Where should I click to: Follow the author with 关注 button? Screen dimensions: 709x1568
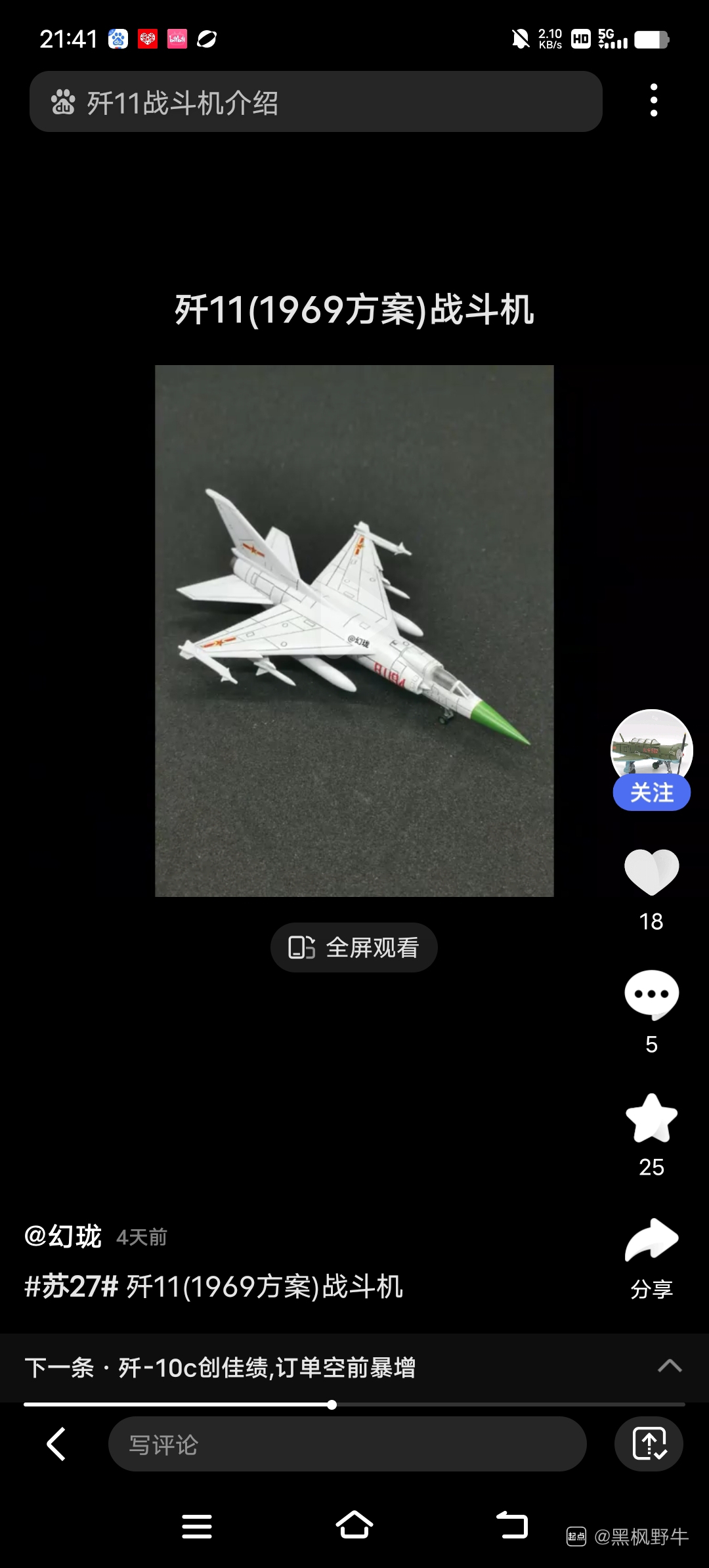pyautogui.click(x=651, y=793)
